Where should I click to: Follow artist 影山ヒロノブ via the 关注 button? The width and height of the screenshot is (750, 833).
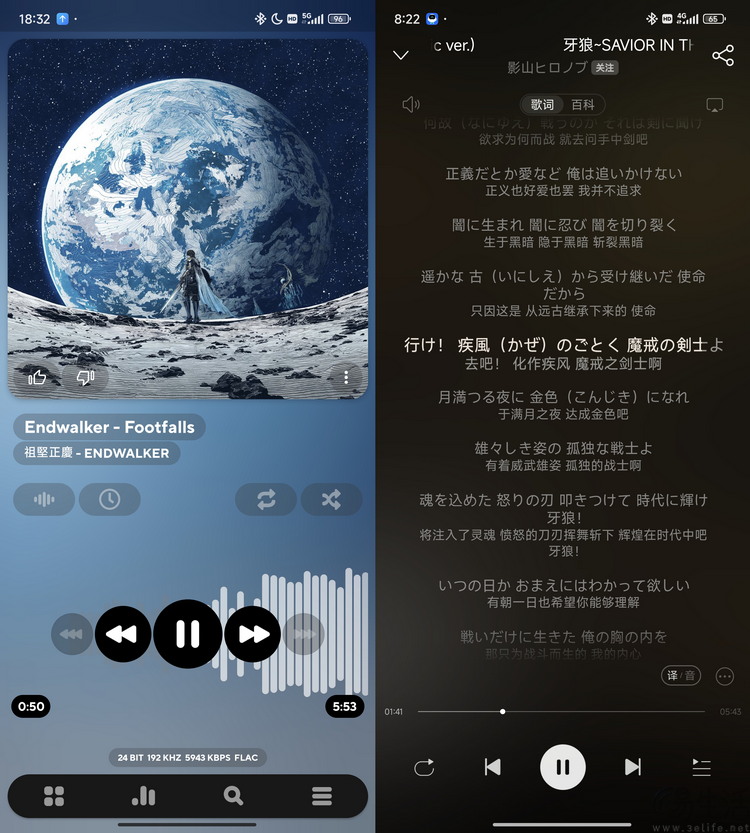[x=603, y=68]
